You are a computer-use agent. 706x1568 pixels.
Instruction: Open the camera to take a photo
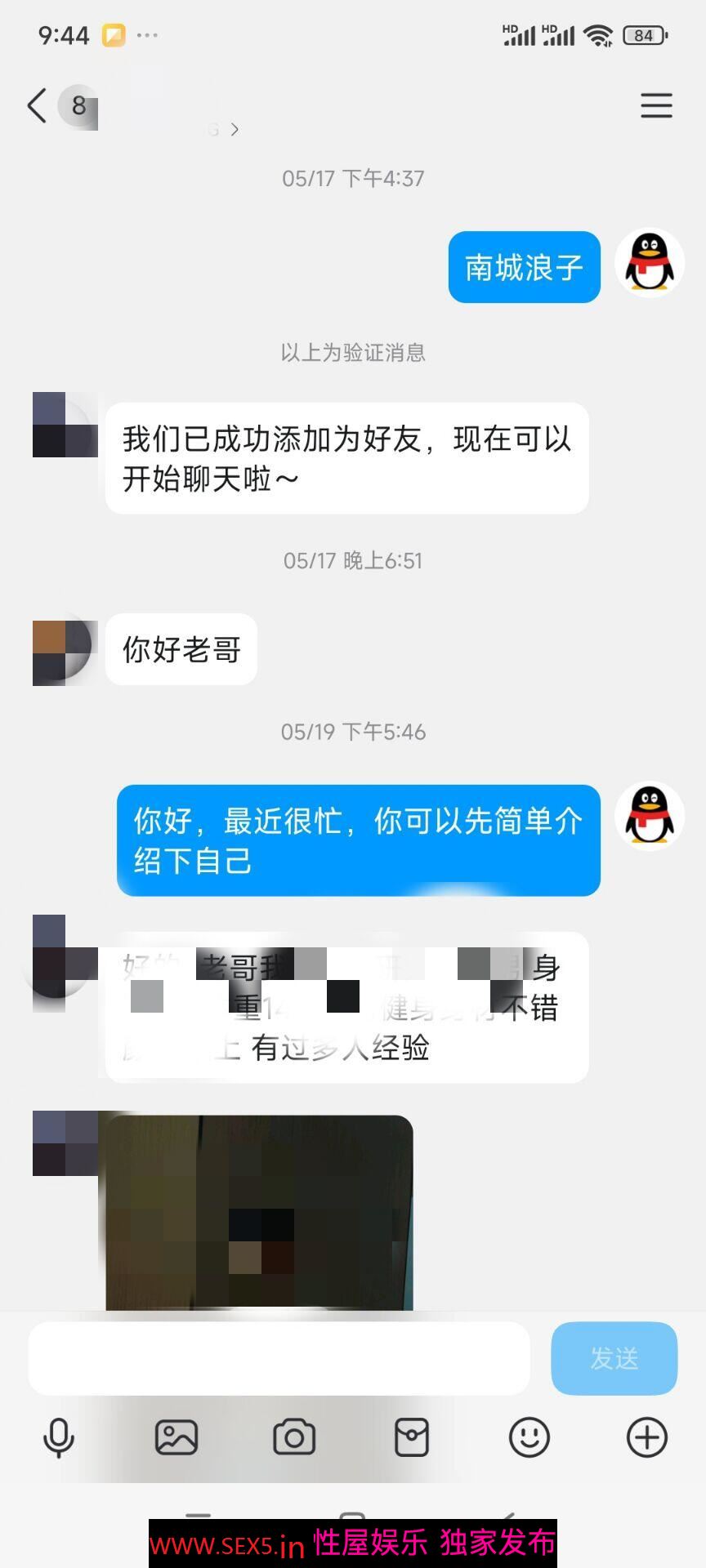click(294, 1437)
